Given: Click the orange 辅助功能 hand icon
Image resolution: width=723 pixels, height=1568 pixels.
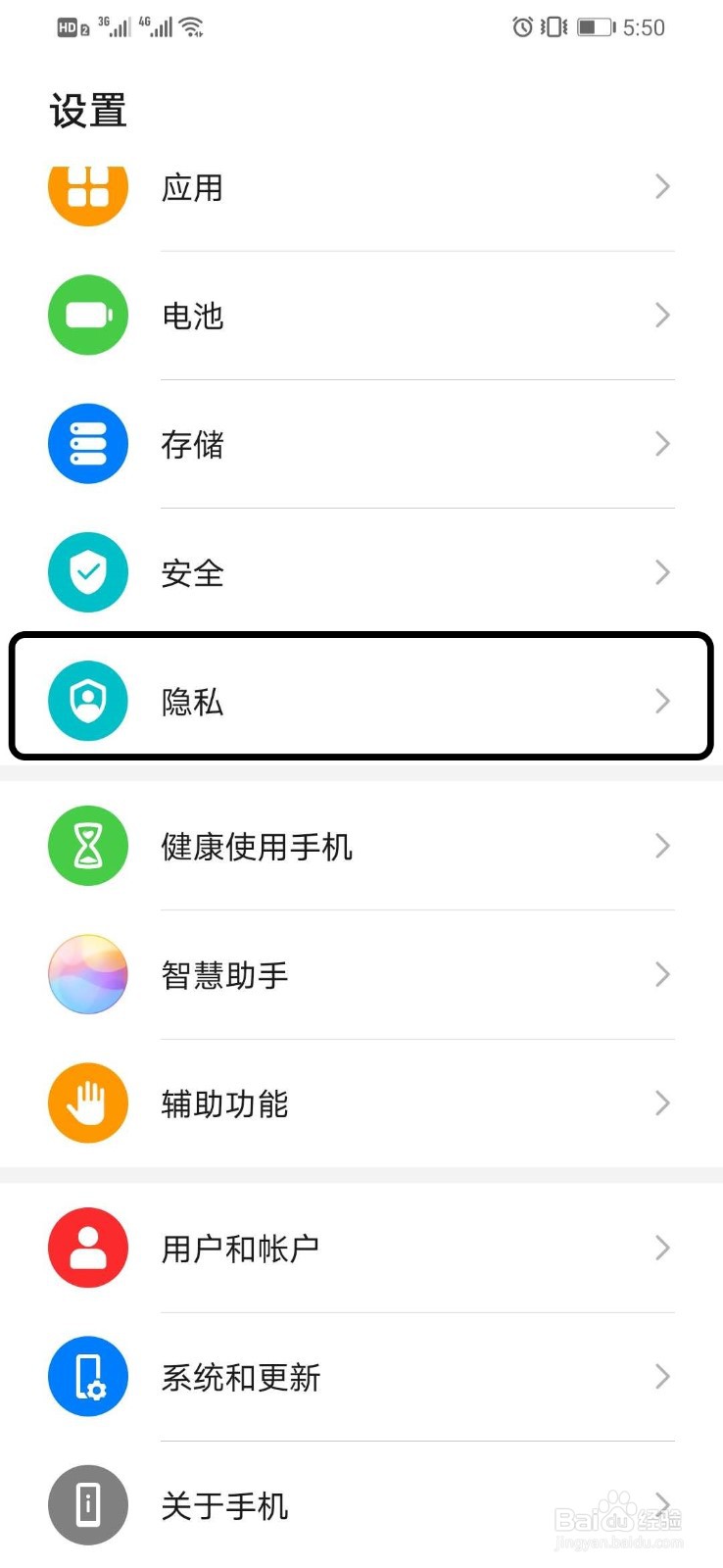Looking at the screenshot, I should tap(87, 1102).
